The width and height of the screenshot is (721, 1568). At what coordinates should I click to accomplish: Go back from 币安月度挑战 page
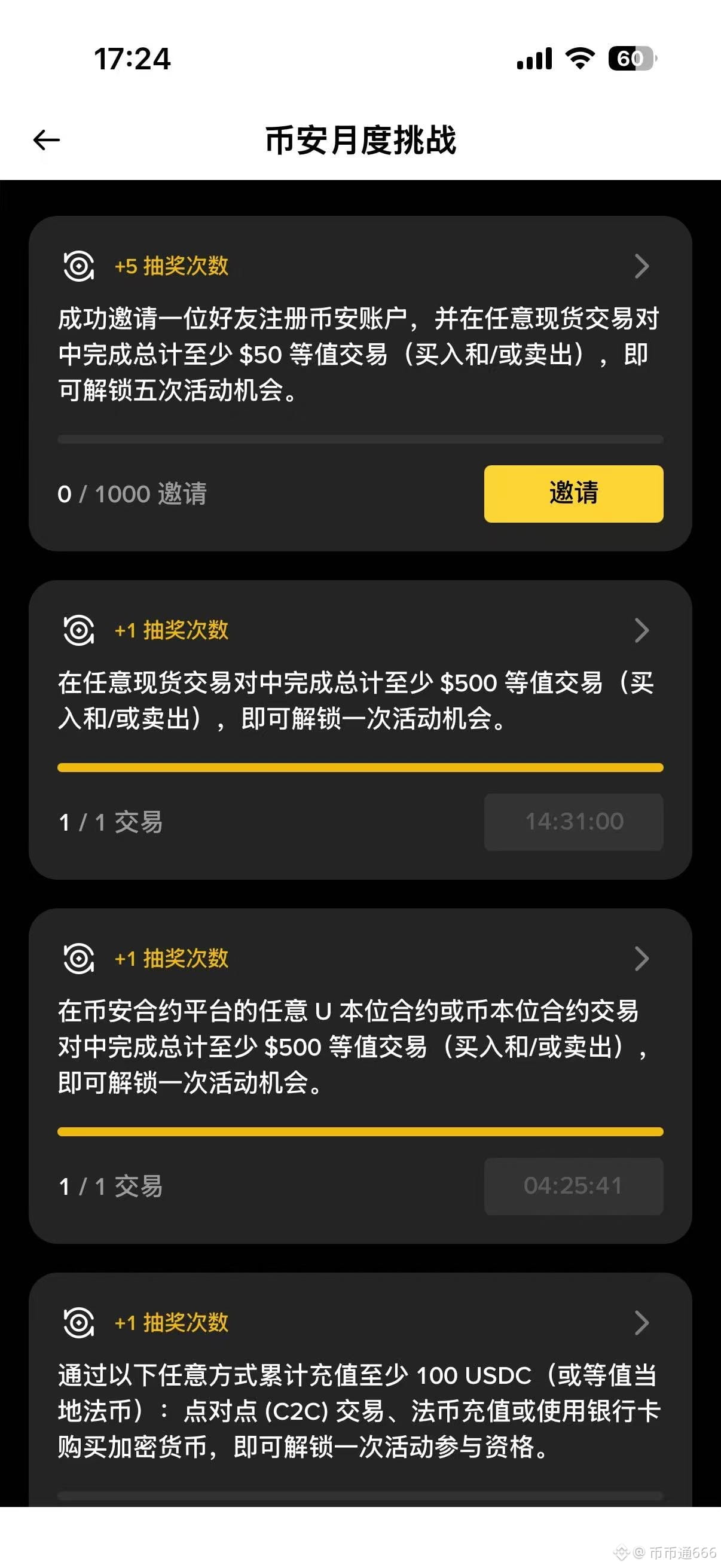click(x=46, y=140)
